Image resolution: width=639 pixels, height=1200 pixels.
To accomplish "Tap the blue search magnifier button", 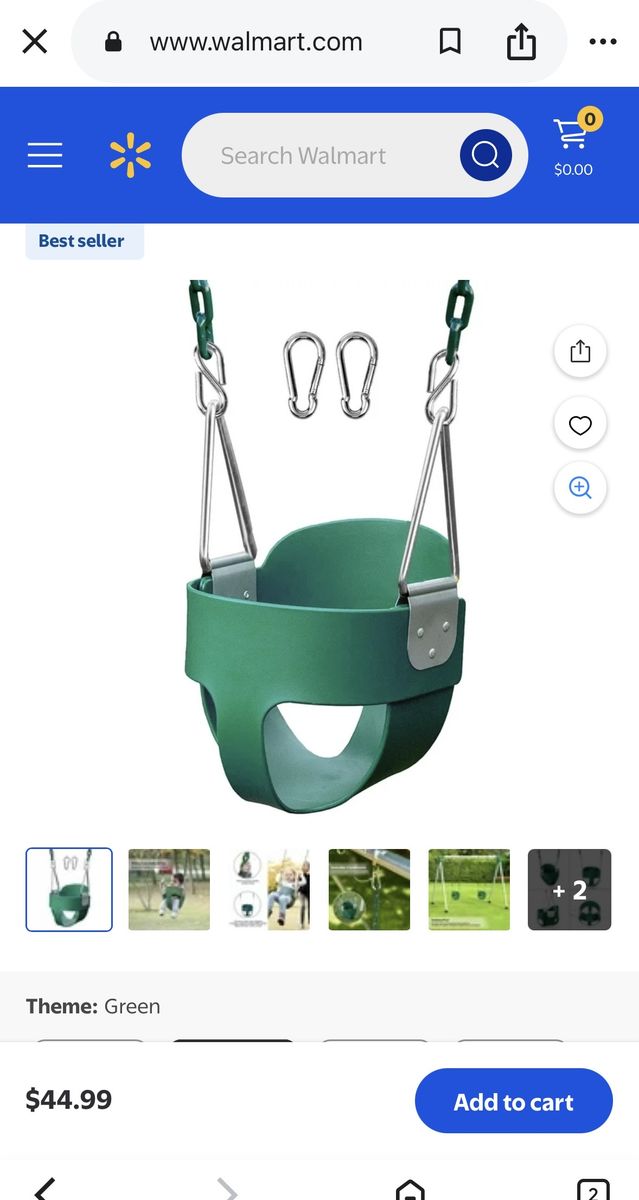I will coord(486,155).
